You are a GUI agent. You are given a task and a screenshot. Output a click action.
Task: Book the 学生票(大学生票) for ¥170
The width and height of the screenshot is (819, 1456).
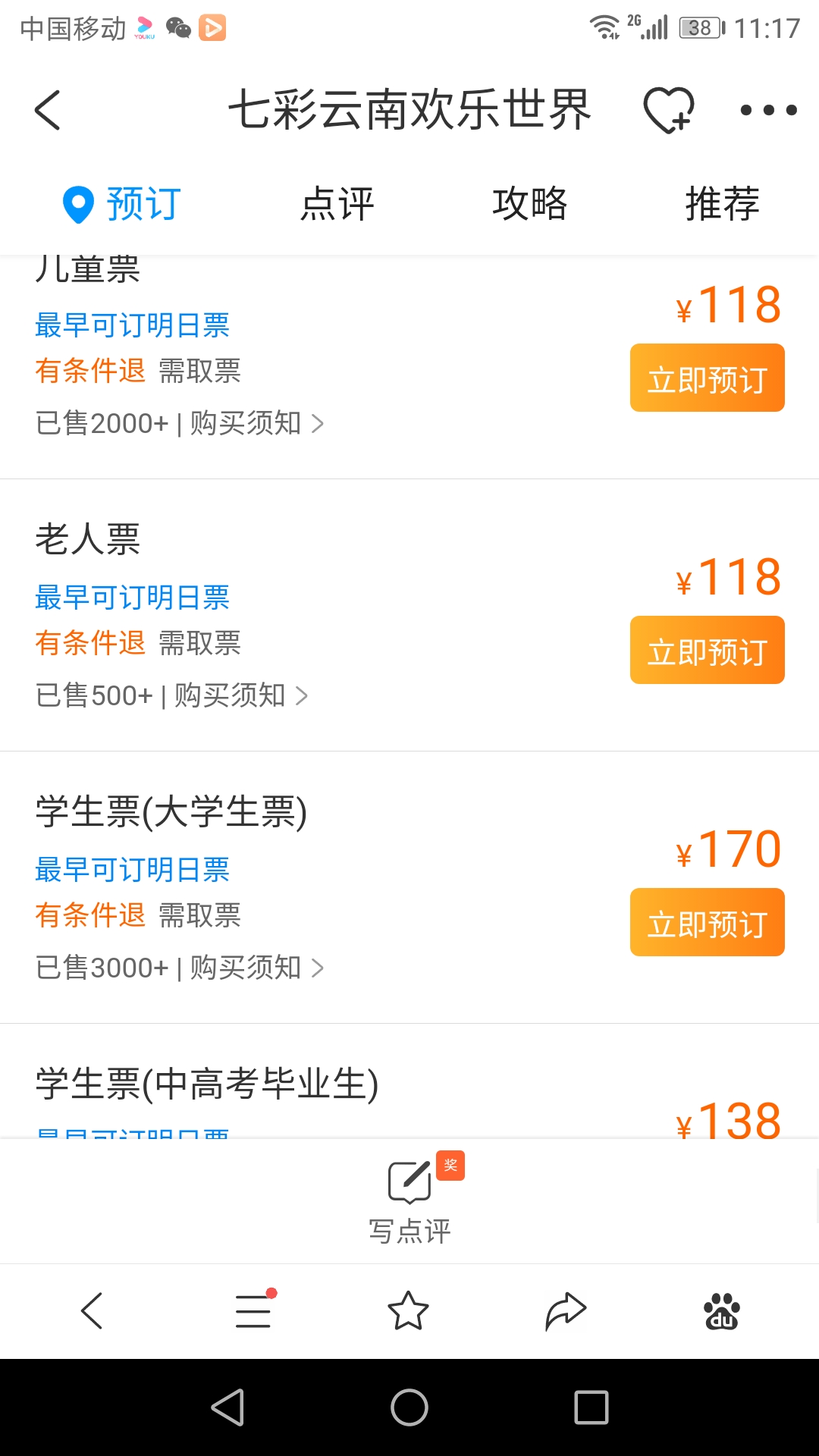click(707, 922)
